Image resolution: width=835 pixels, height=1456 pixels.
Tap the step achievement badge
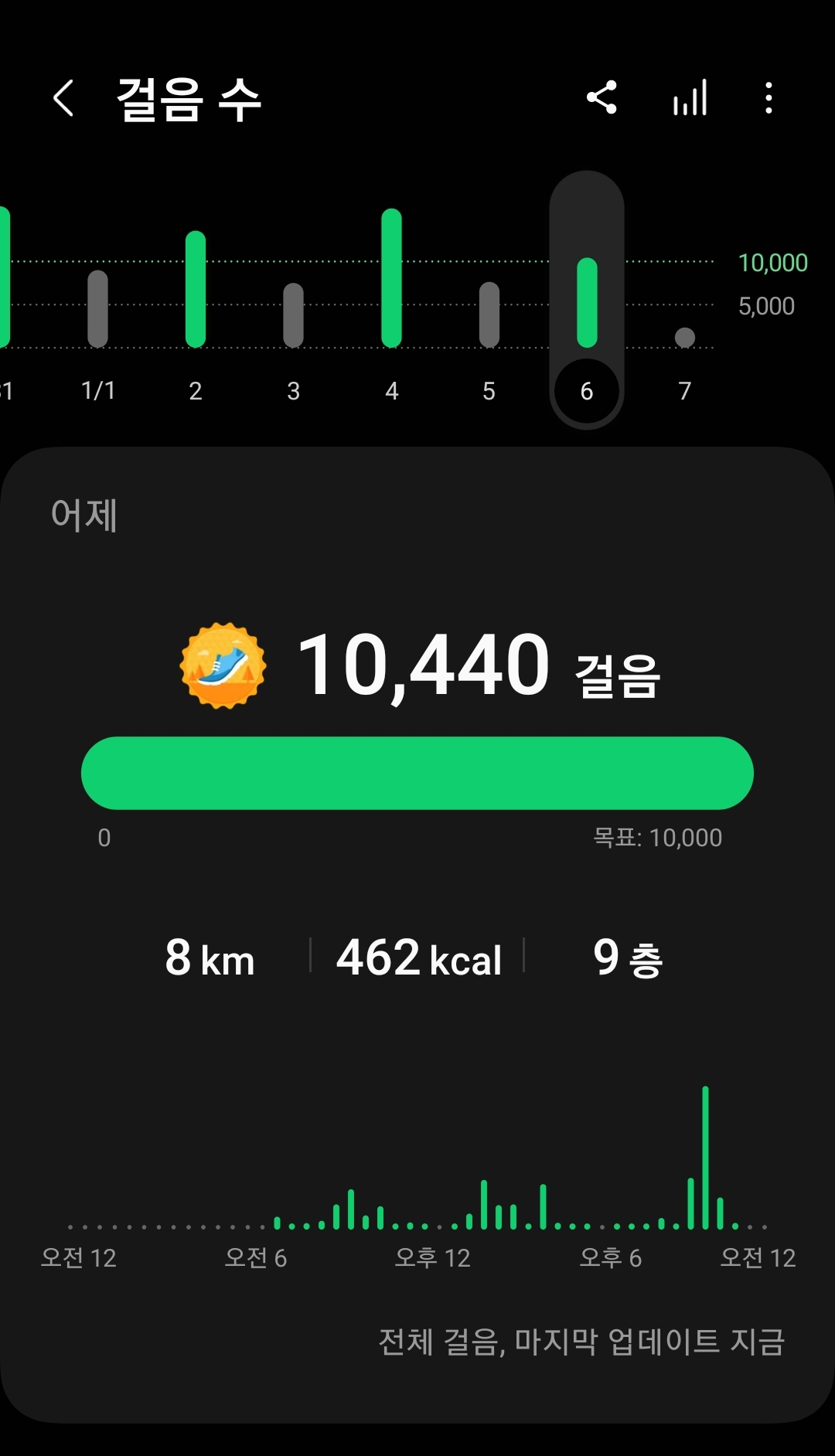pyautogui.click(x=223, y=665)
